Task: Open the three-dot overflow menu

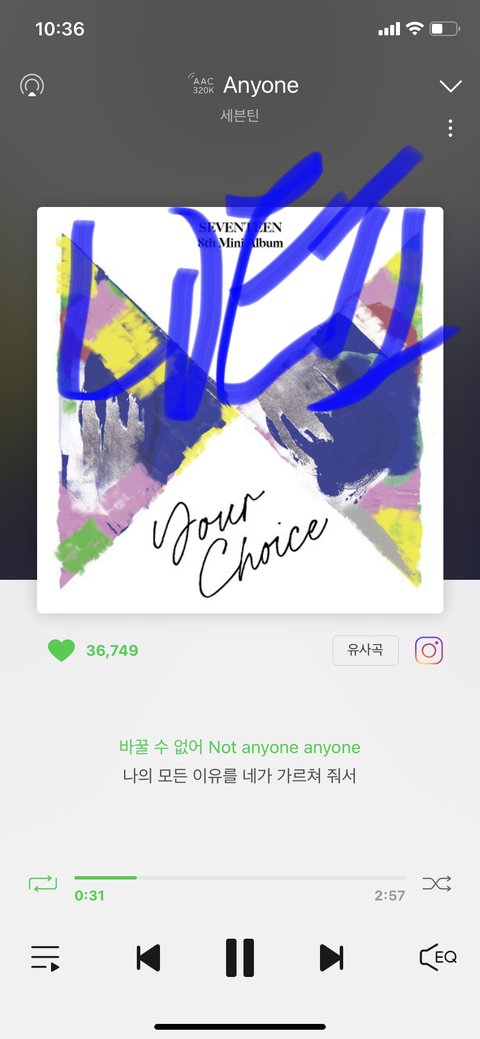Action: [x=450, y=129]
